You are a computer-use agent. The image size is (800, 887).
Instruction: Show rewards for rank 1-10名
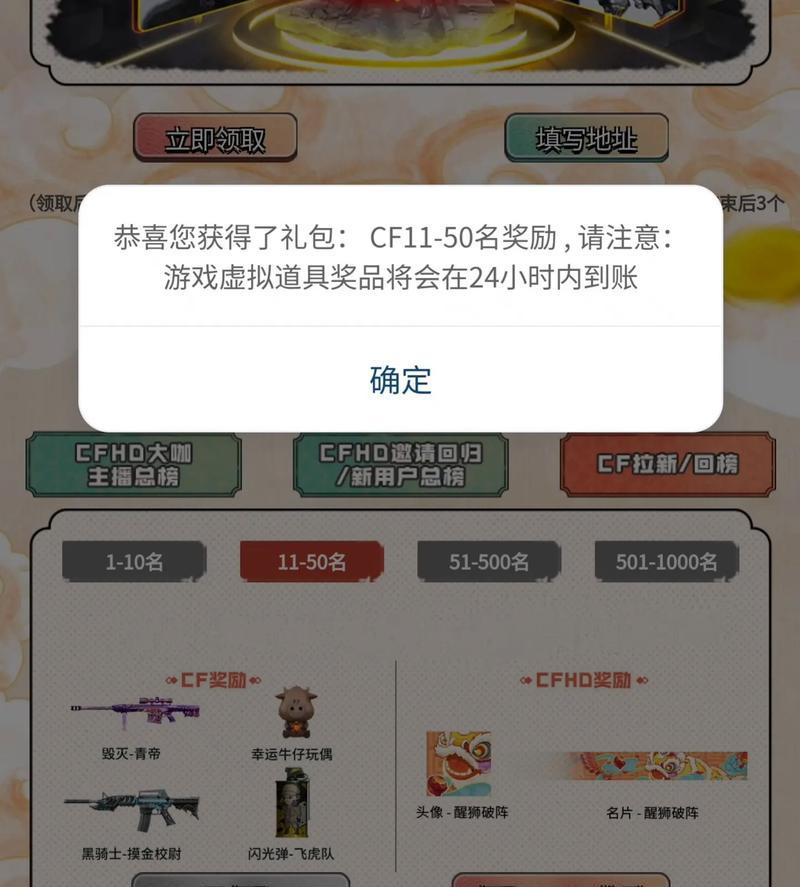pyautogui.click(x=134, y=562)
